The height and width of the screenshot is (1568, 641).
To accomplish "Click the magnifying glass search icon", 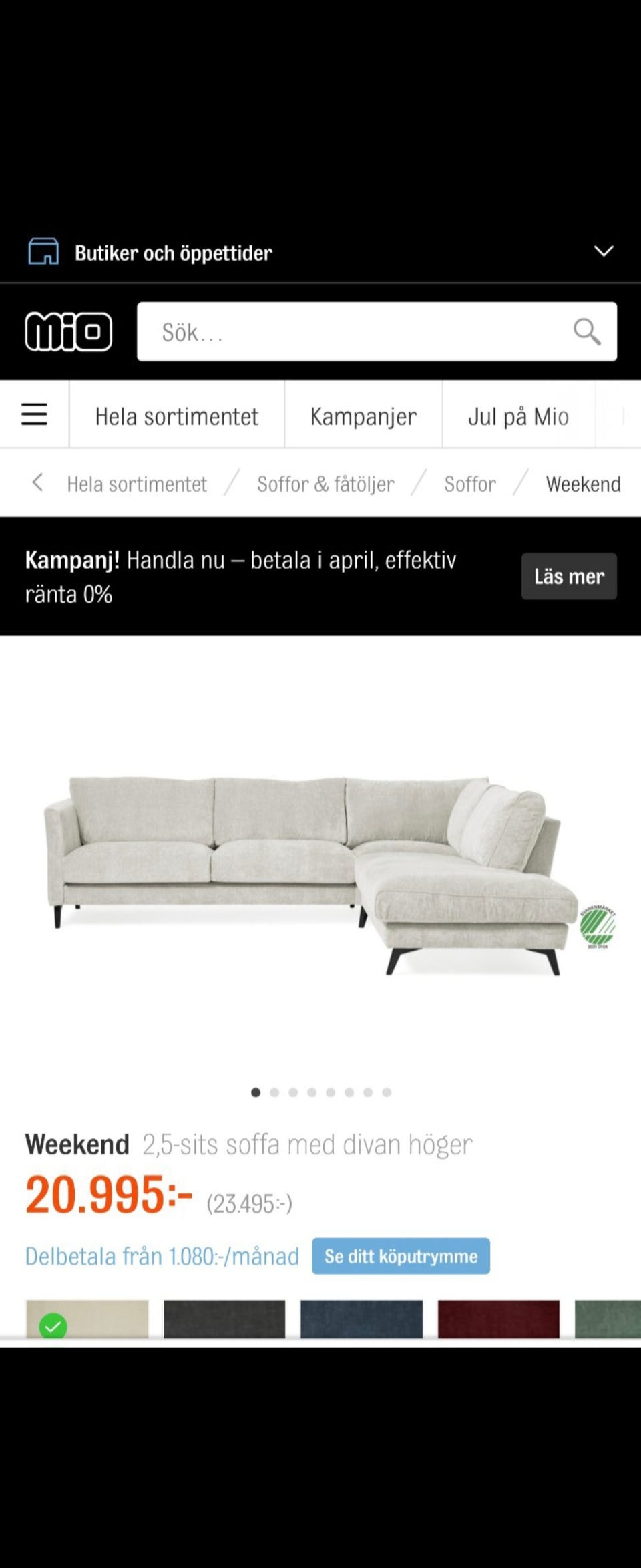I will pyautogui.click(x=586, y=331).
